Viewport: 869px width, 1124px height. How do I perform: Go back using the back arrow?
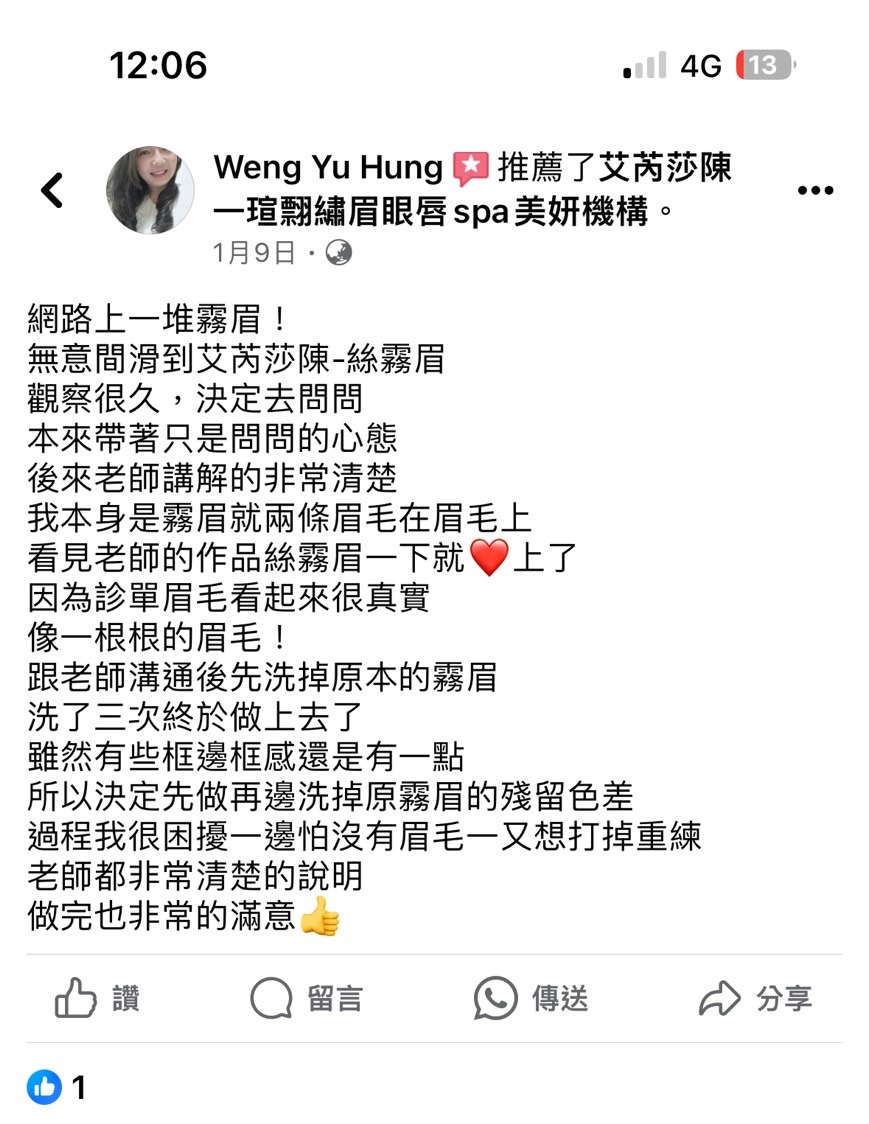point(52,190)
